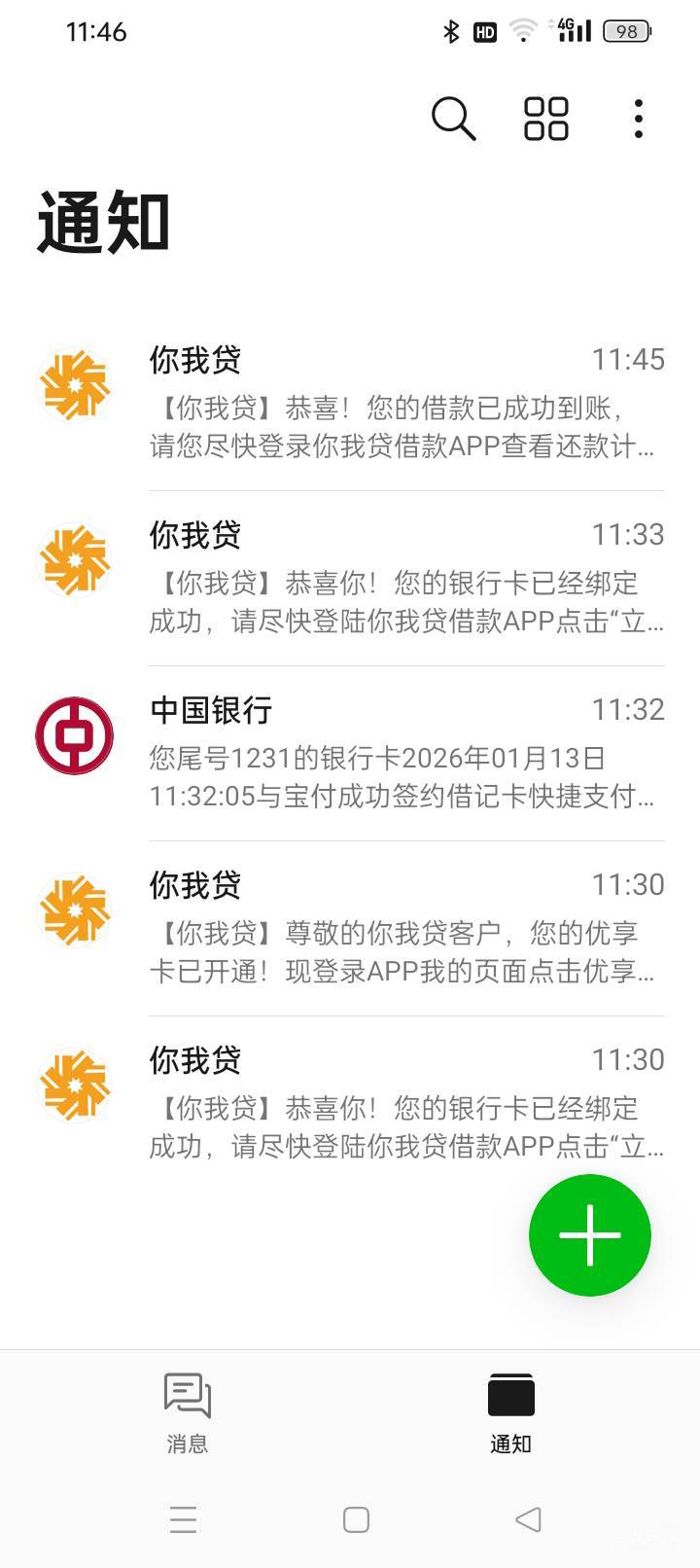
Task: Select the 通知 tab
Action: 510,1412
